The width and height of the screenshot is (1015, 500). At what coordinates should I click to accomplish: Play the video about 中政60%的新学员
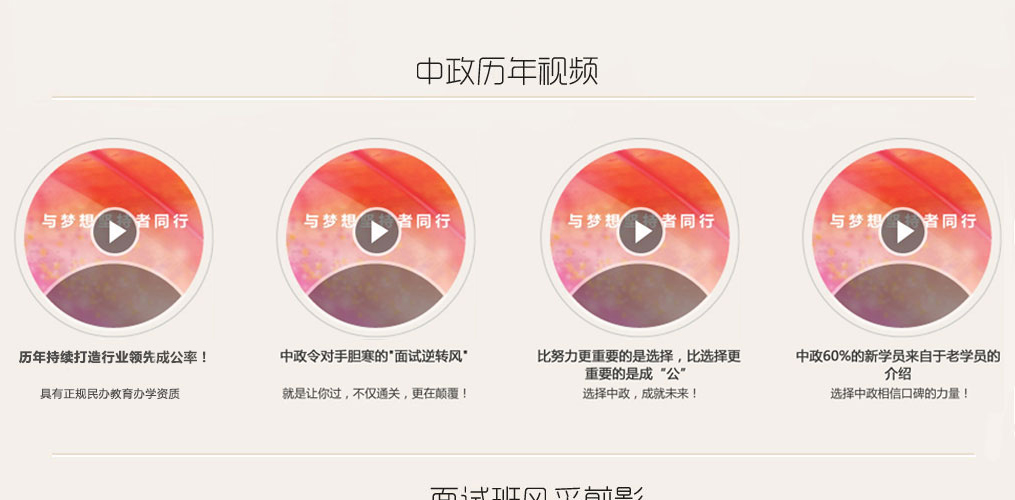pos(903,232)
